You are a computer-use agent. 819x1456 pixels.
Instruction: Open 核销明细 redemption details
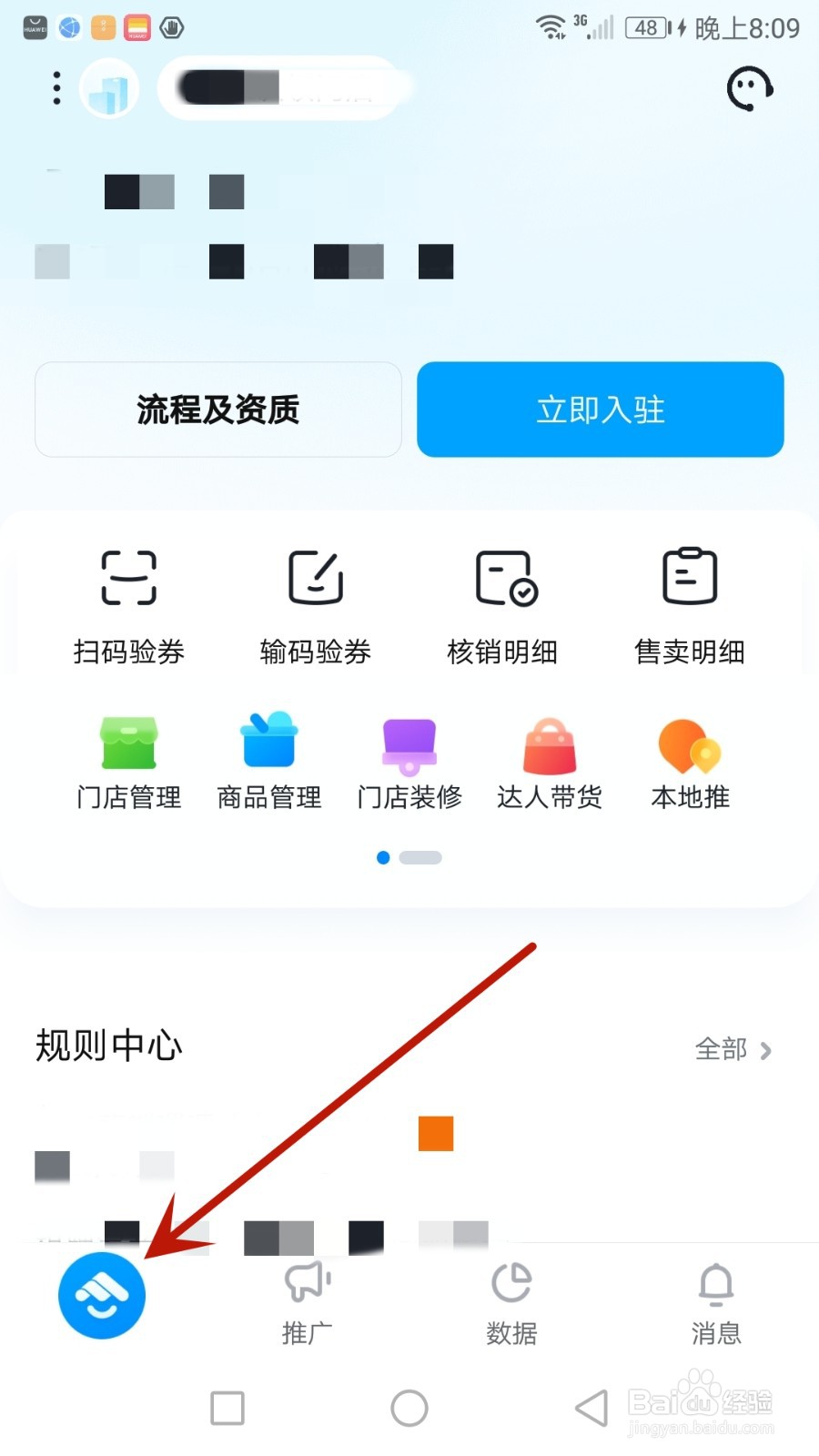503,605
